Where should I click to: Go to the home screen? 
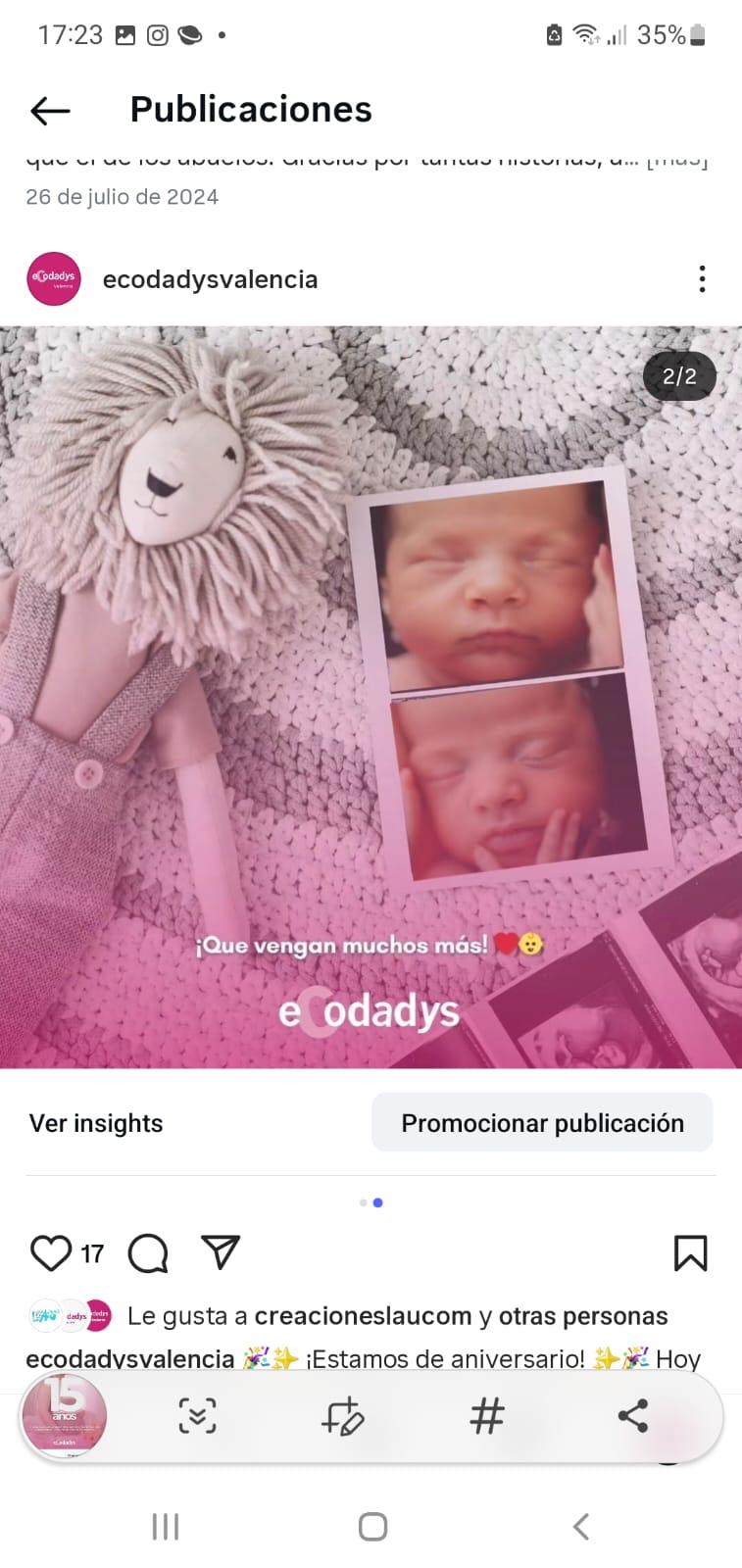pos(372,1526)
